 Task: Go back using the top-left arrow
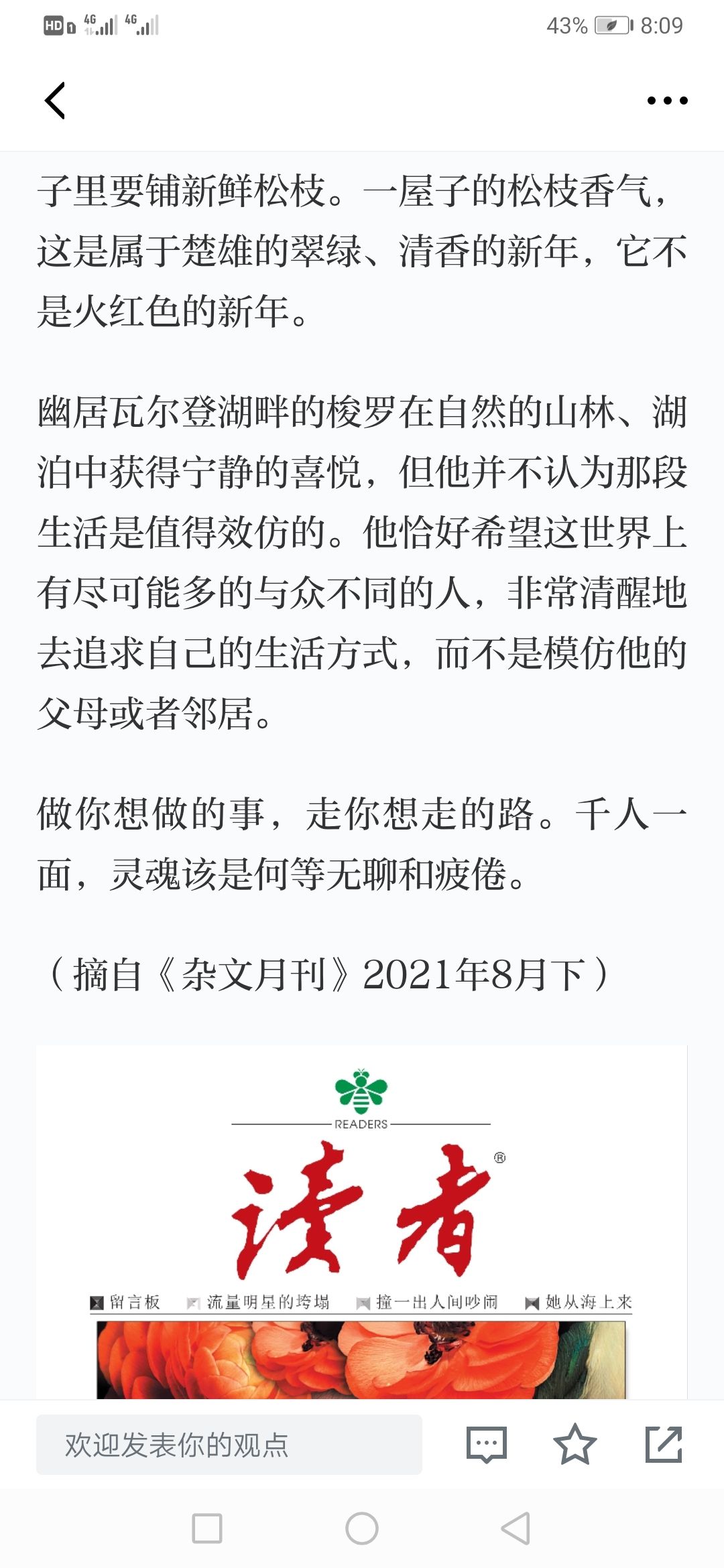(x=55, y=101)
